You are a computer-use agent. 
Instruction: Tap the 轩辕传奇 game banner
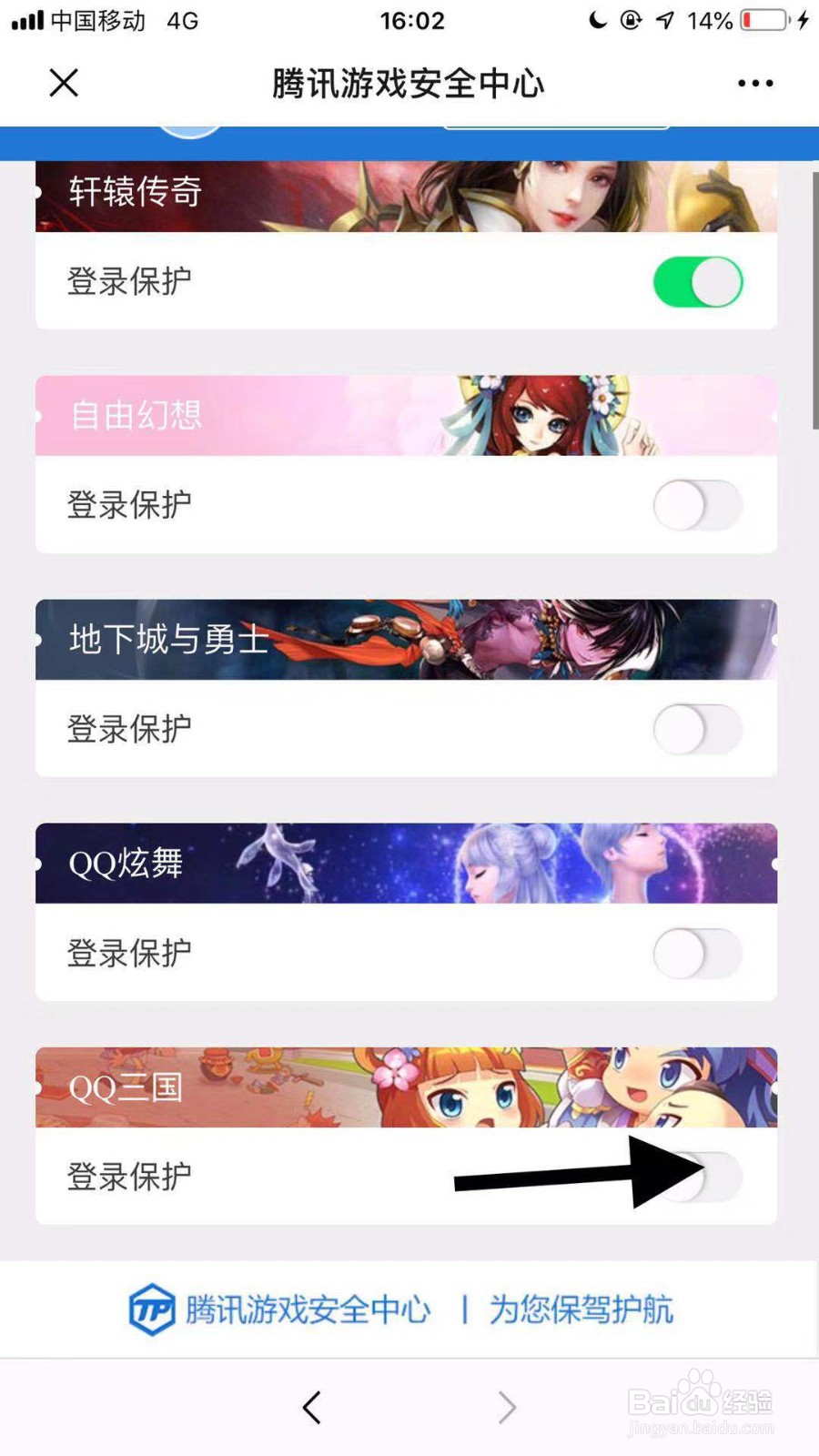point(405,191)
